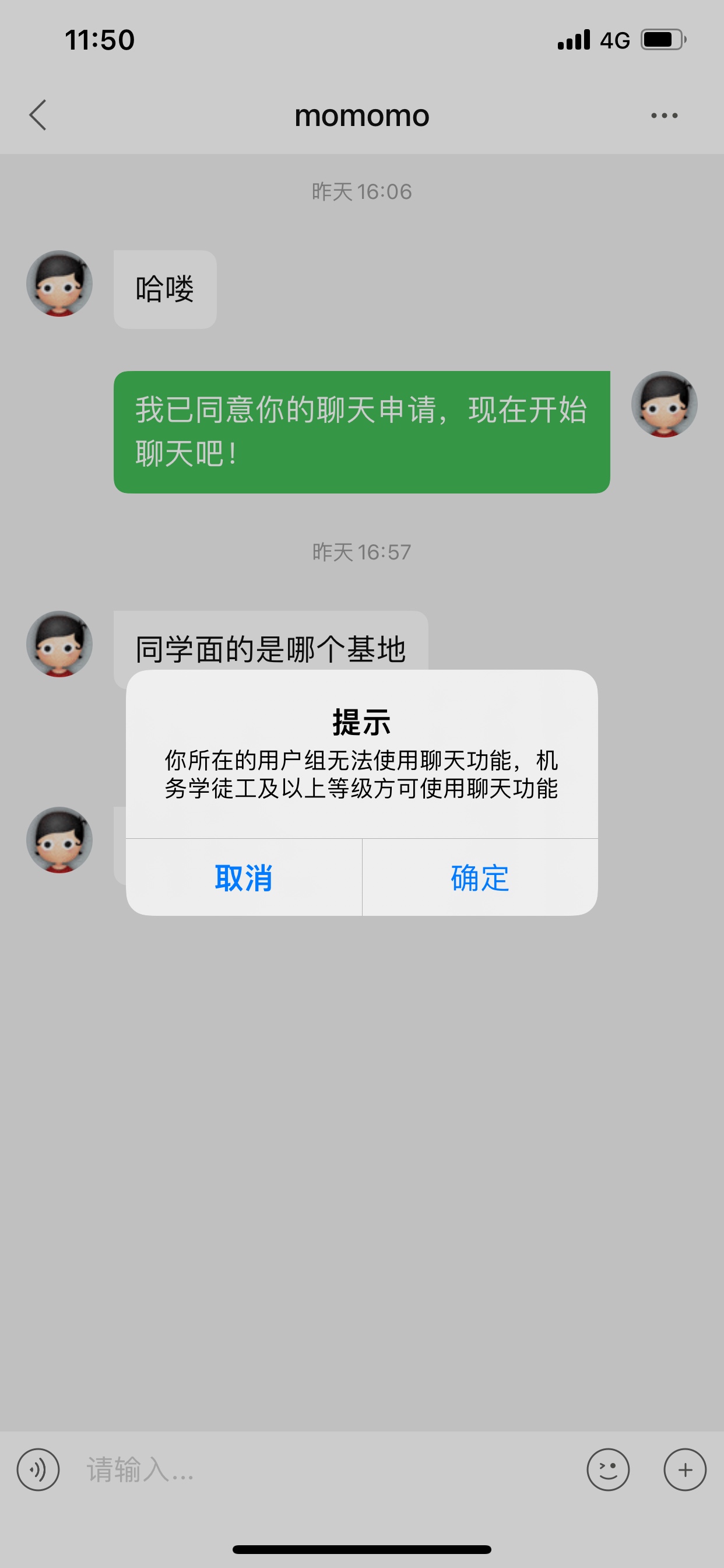724x1568 pixels.
Task: Open the plus attachment menu
Action: 684,1469
